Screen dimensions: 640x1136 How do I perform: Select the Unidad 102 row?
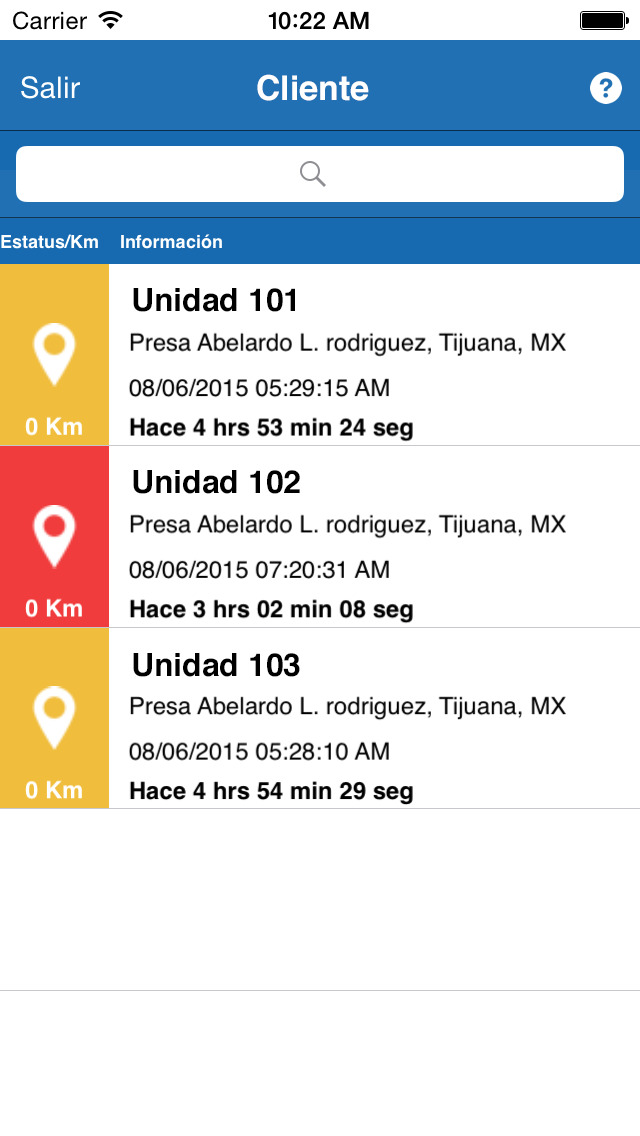tap(320, 537)
